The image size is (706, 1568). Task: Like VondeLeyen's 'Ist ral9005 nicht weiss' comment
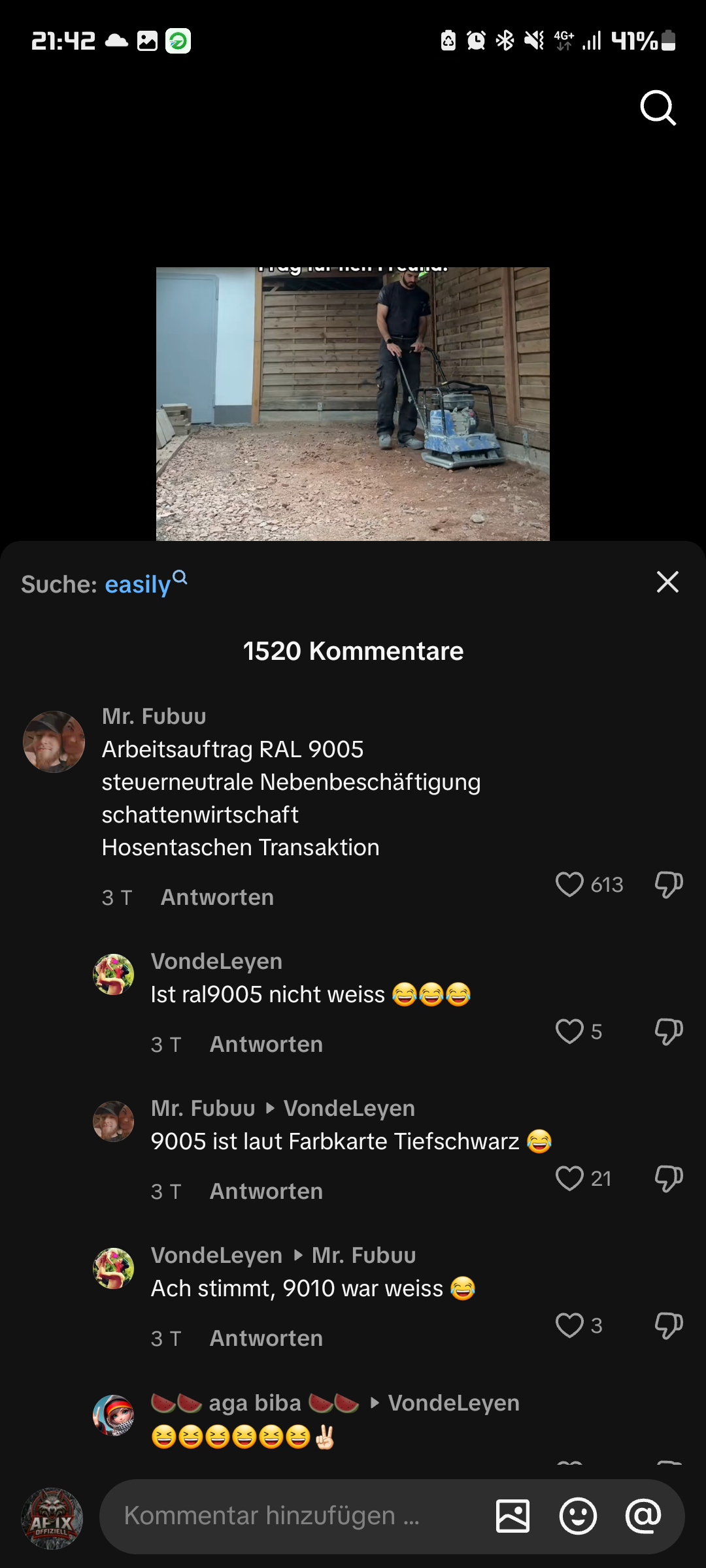point(569,1032)
